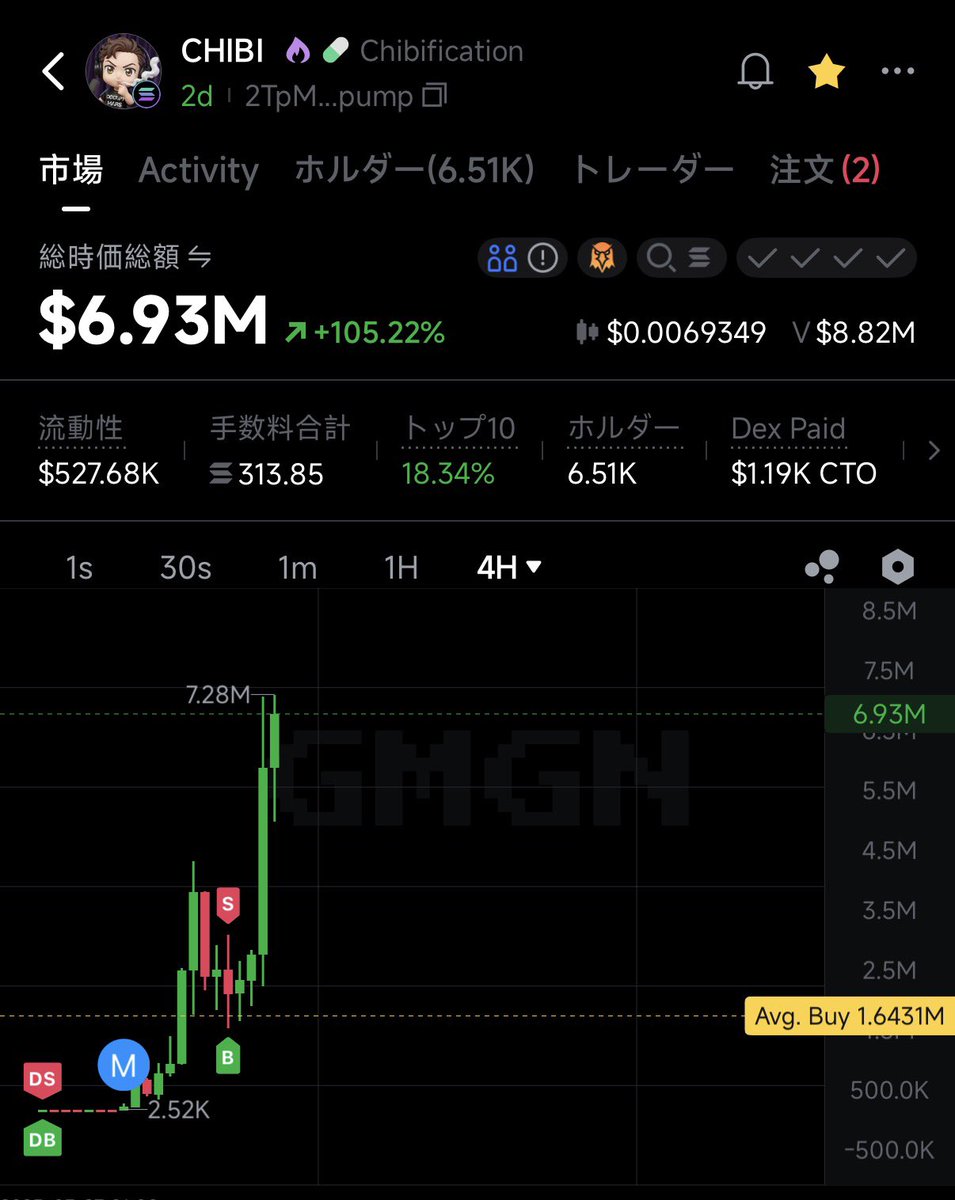This screenshot has width=955, height=1200.
Task: Expand more stats with the chevron
Action: [x=933, y=451]
